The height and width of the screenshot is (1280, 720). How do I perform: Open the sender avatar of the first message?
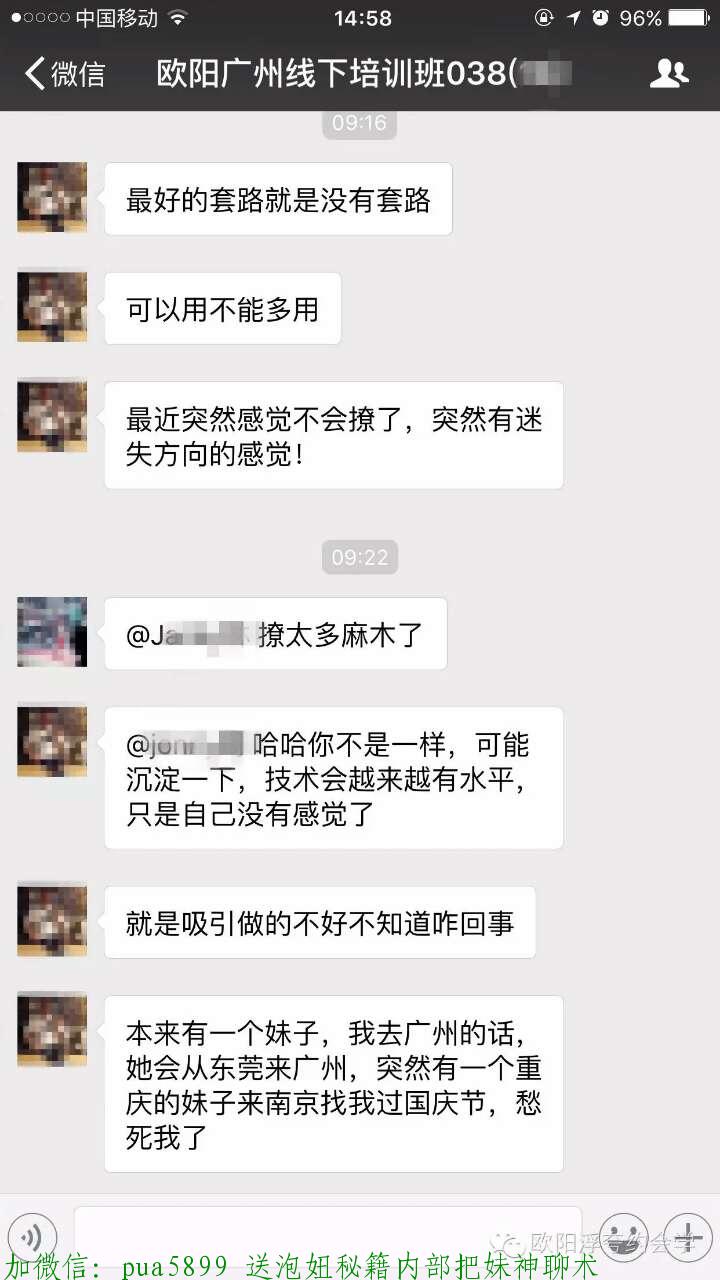51,197
